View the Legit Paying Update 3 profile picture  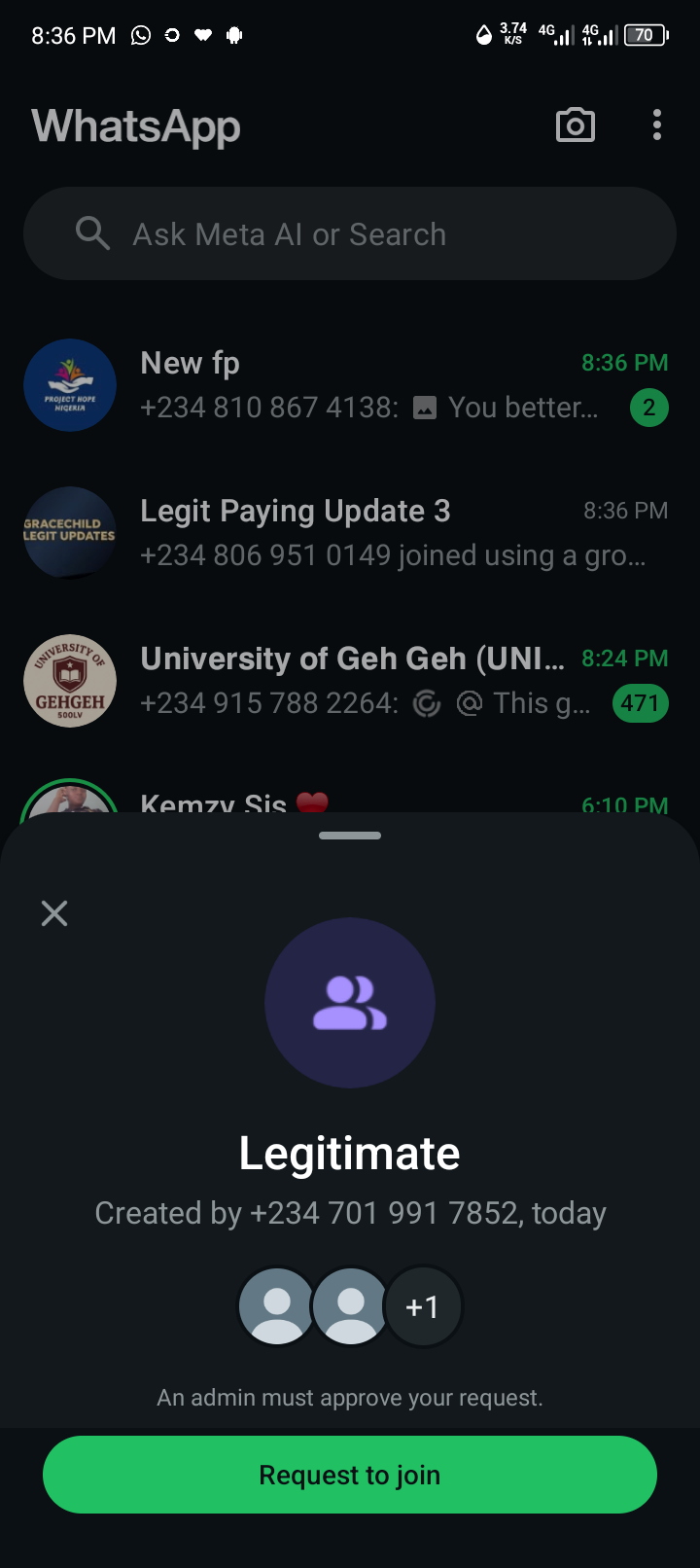[x=70, y=533]
